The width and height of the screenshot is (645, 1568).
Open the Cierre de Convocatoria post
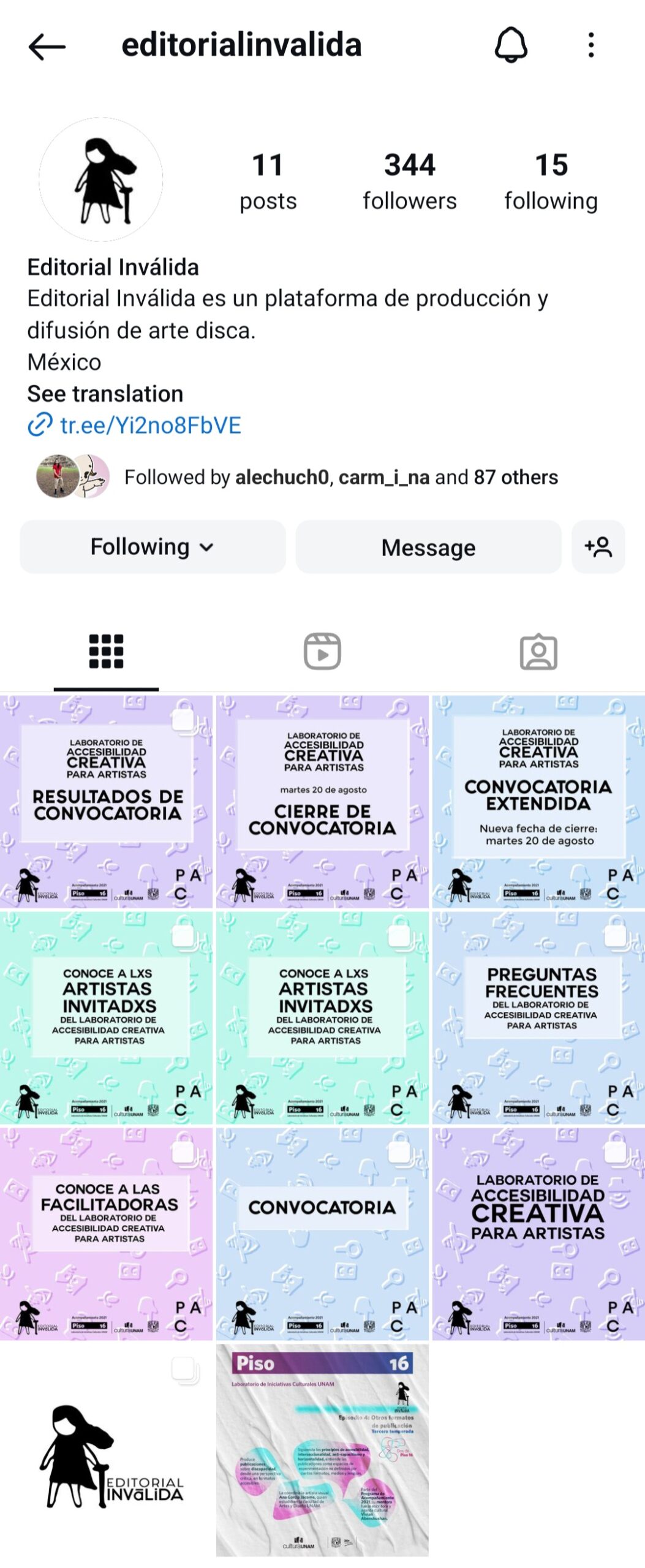tap(322, 801)
